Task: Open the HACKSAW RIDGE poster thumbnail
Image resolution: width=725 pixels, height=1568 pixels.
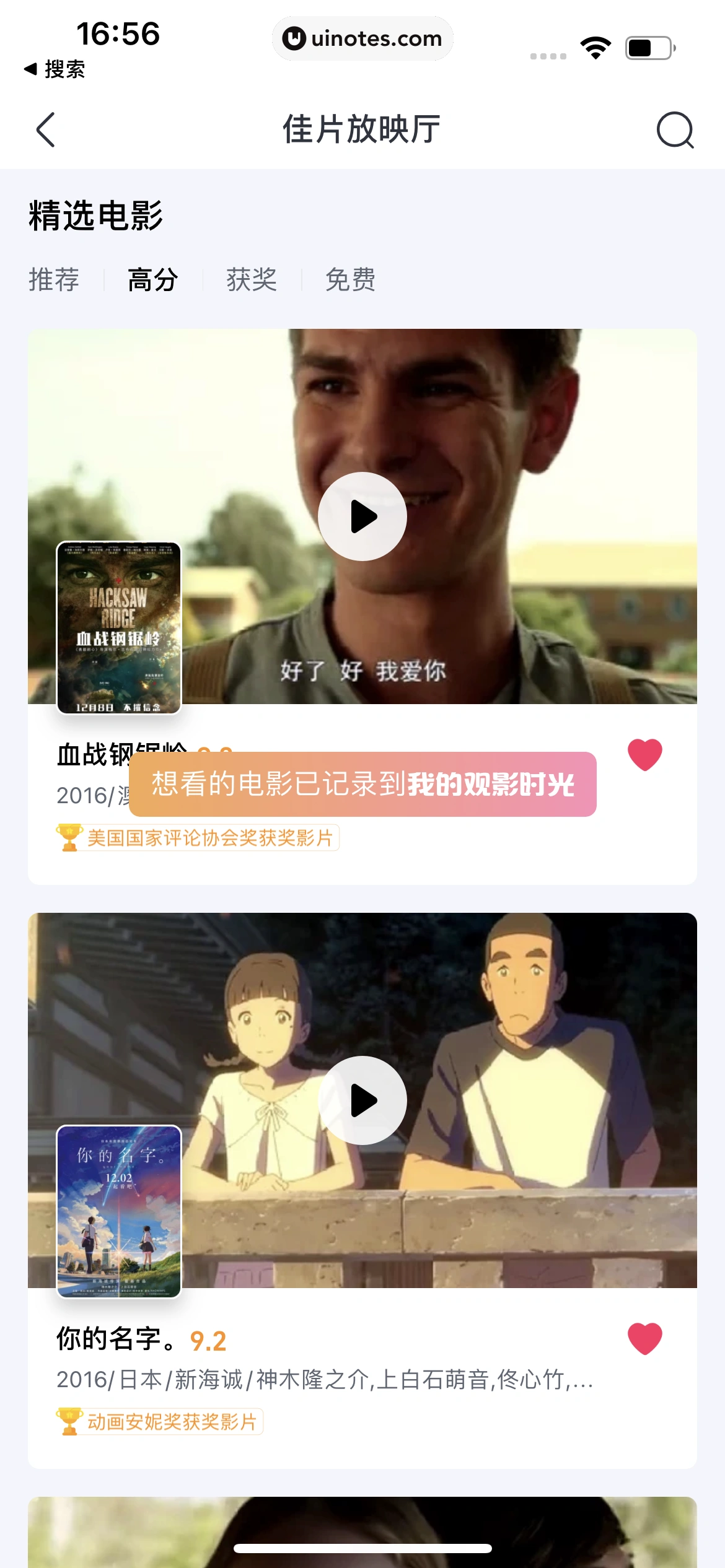Action: pos(119,627)
